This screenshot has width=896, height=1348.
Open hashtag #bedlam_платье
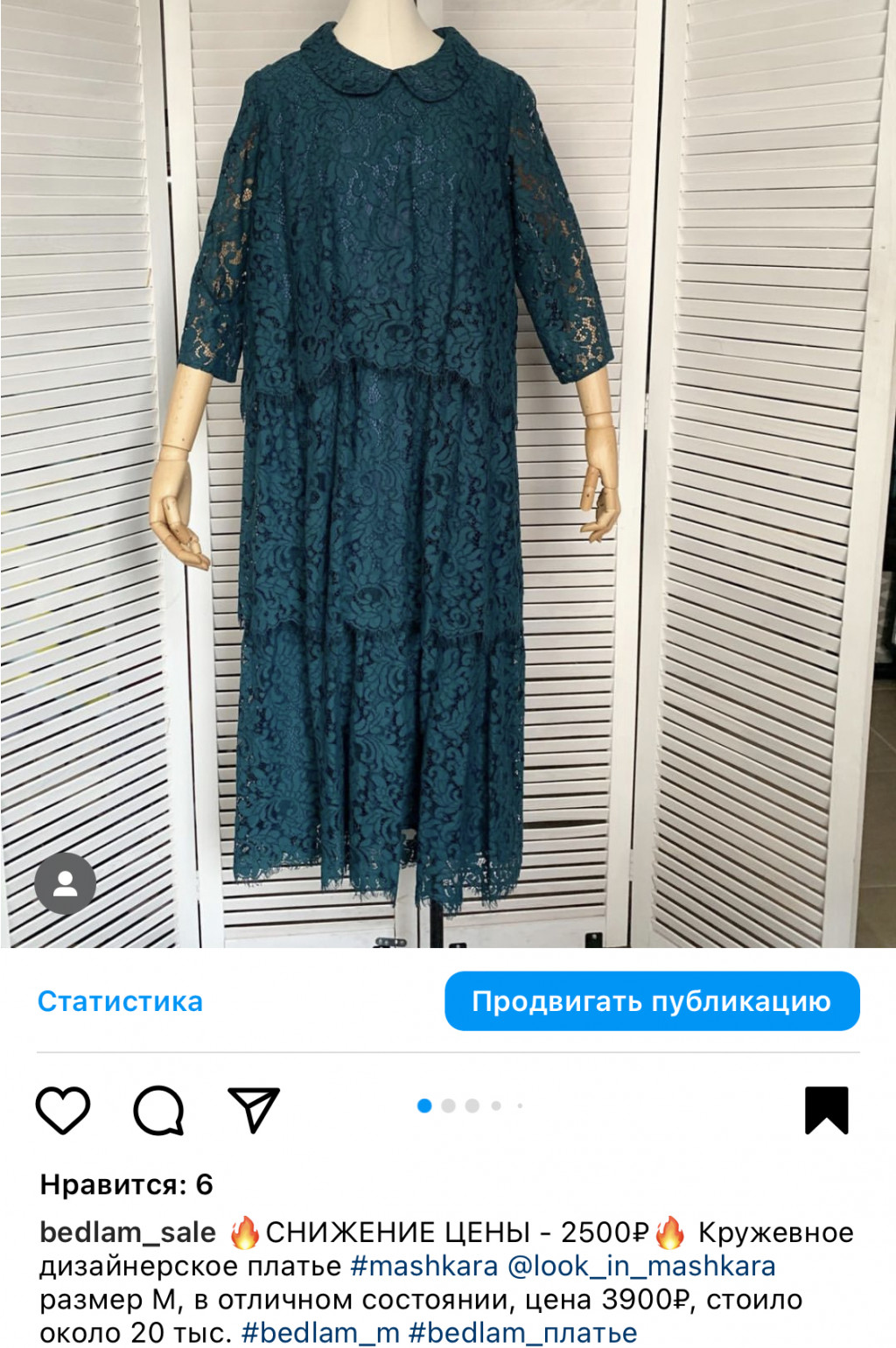(522, 1332)
